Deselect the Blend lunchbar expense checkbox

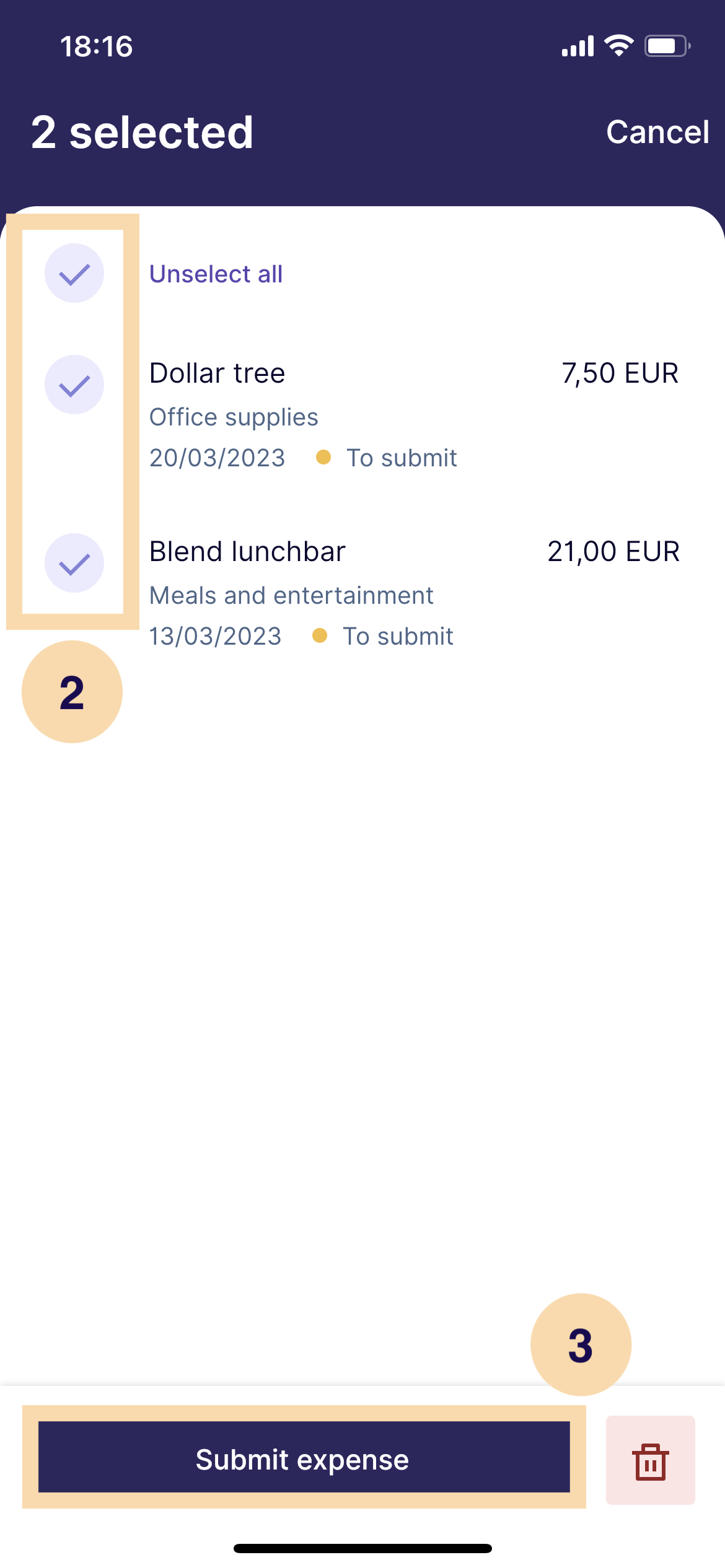pyautogui.click(x=74, y=563)
